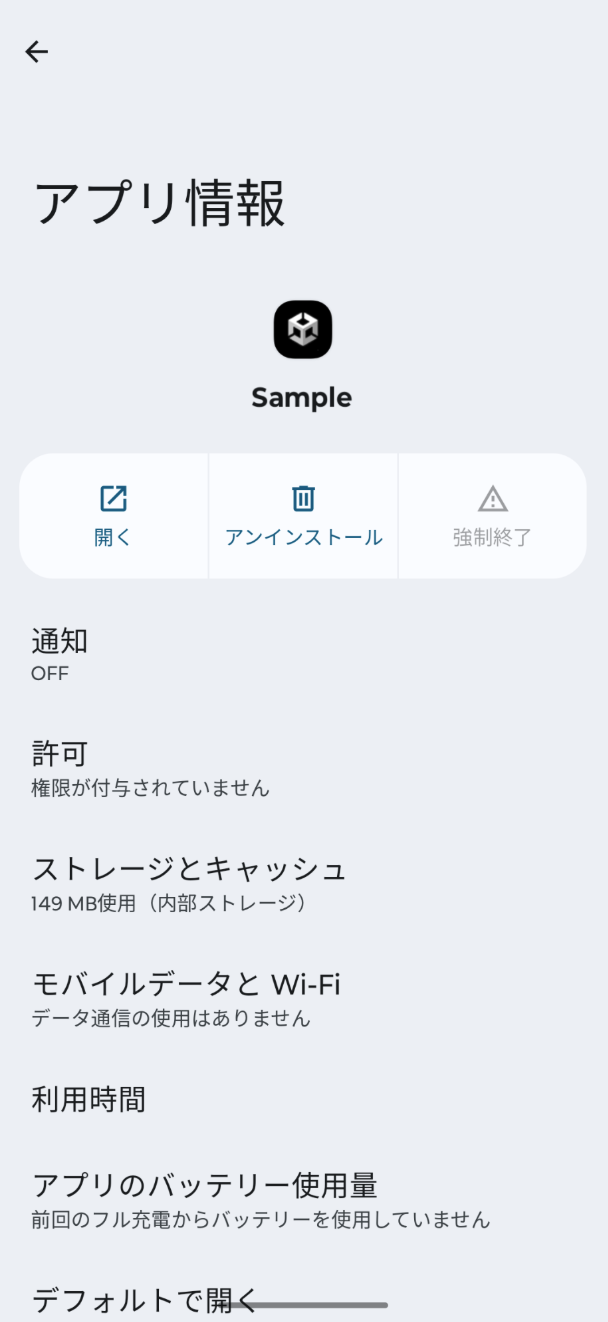608x1322 pixels.
Task: Open モバイルデータと Wi-Fi
Action: click(304, 999)
